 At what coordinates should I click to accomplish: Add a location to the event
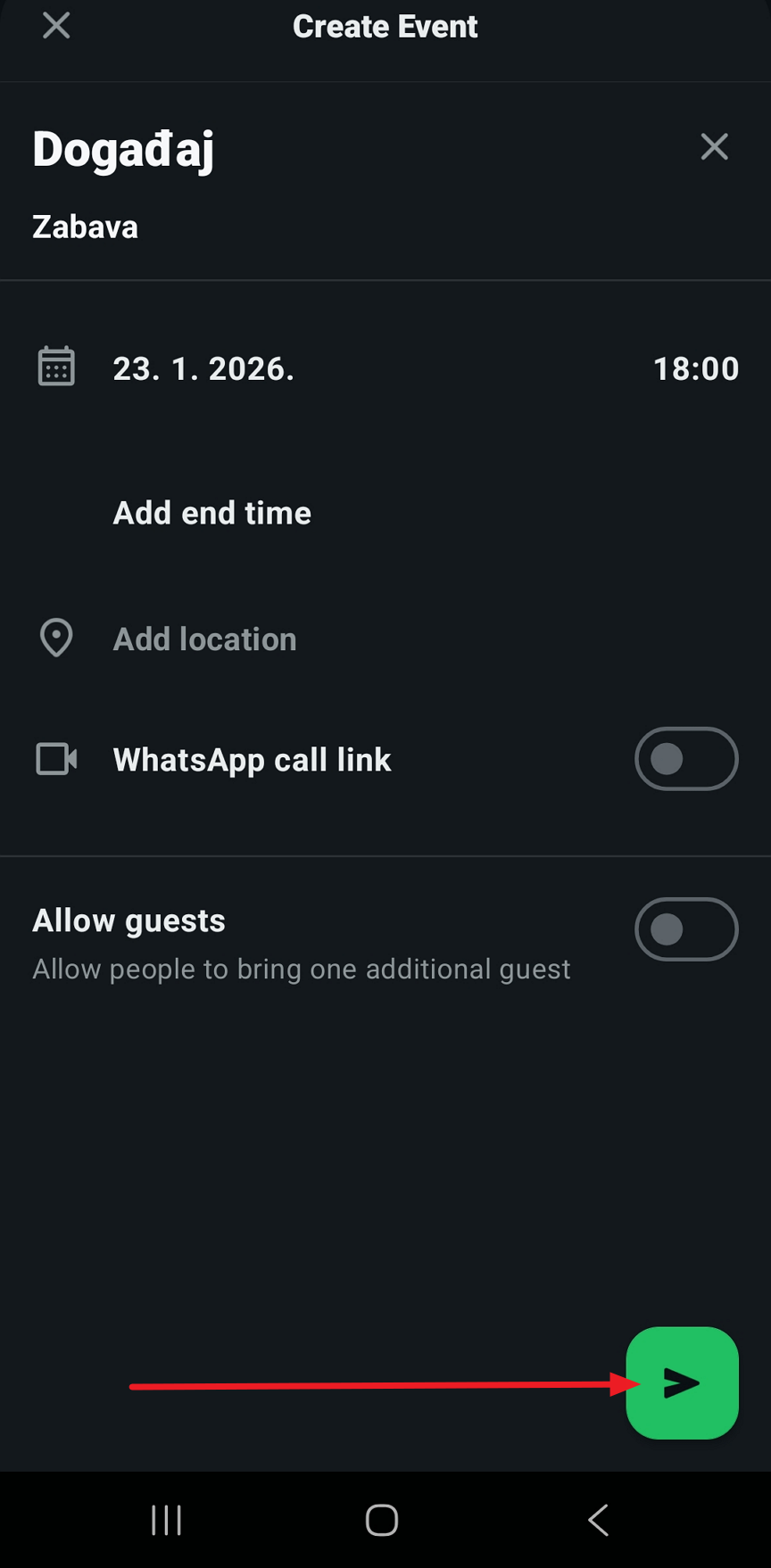click(x=204, y=640)
